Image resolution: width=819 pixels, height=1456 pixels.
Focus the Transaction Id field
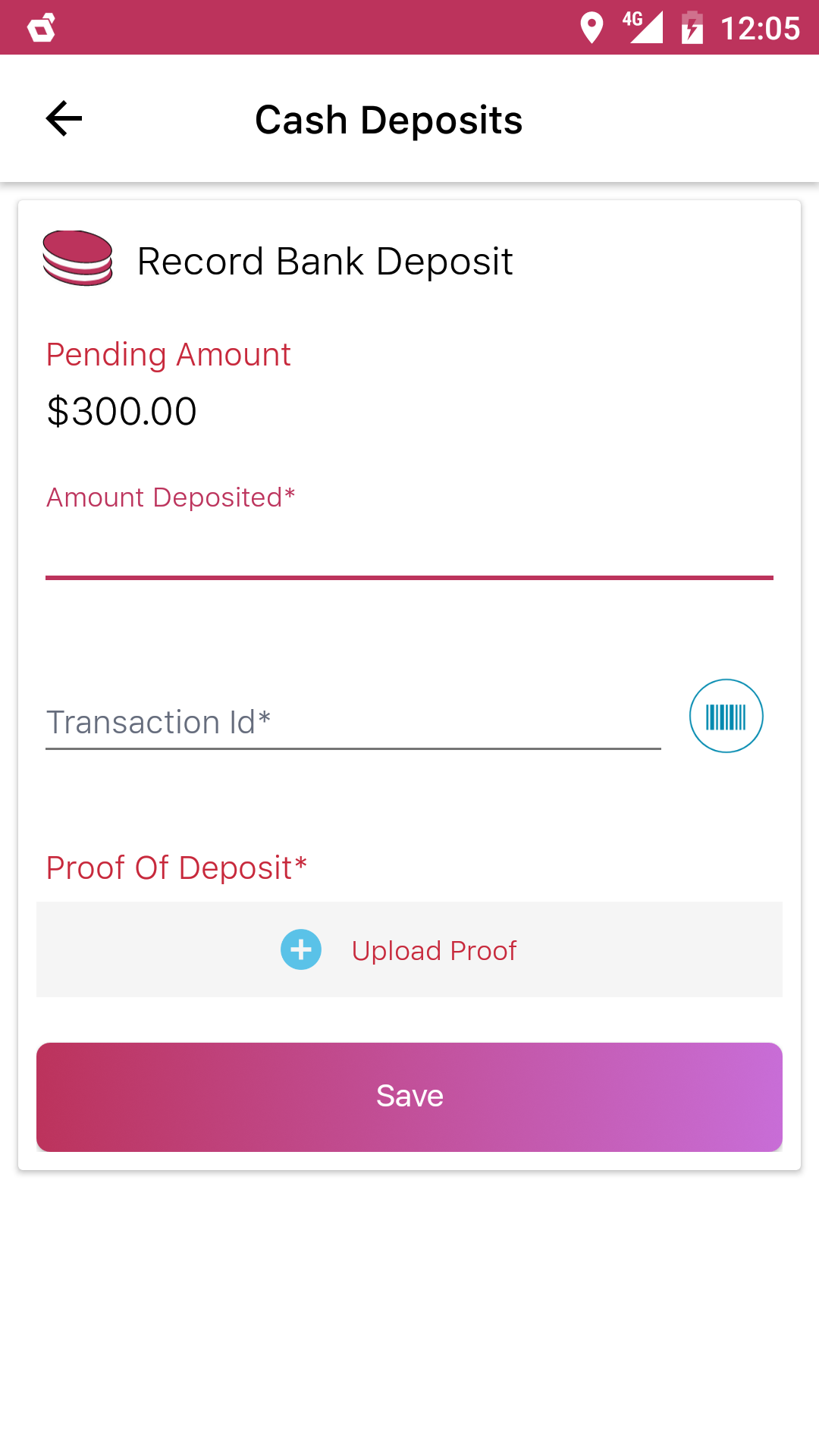pos(353,721)
